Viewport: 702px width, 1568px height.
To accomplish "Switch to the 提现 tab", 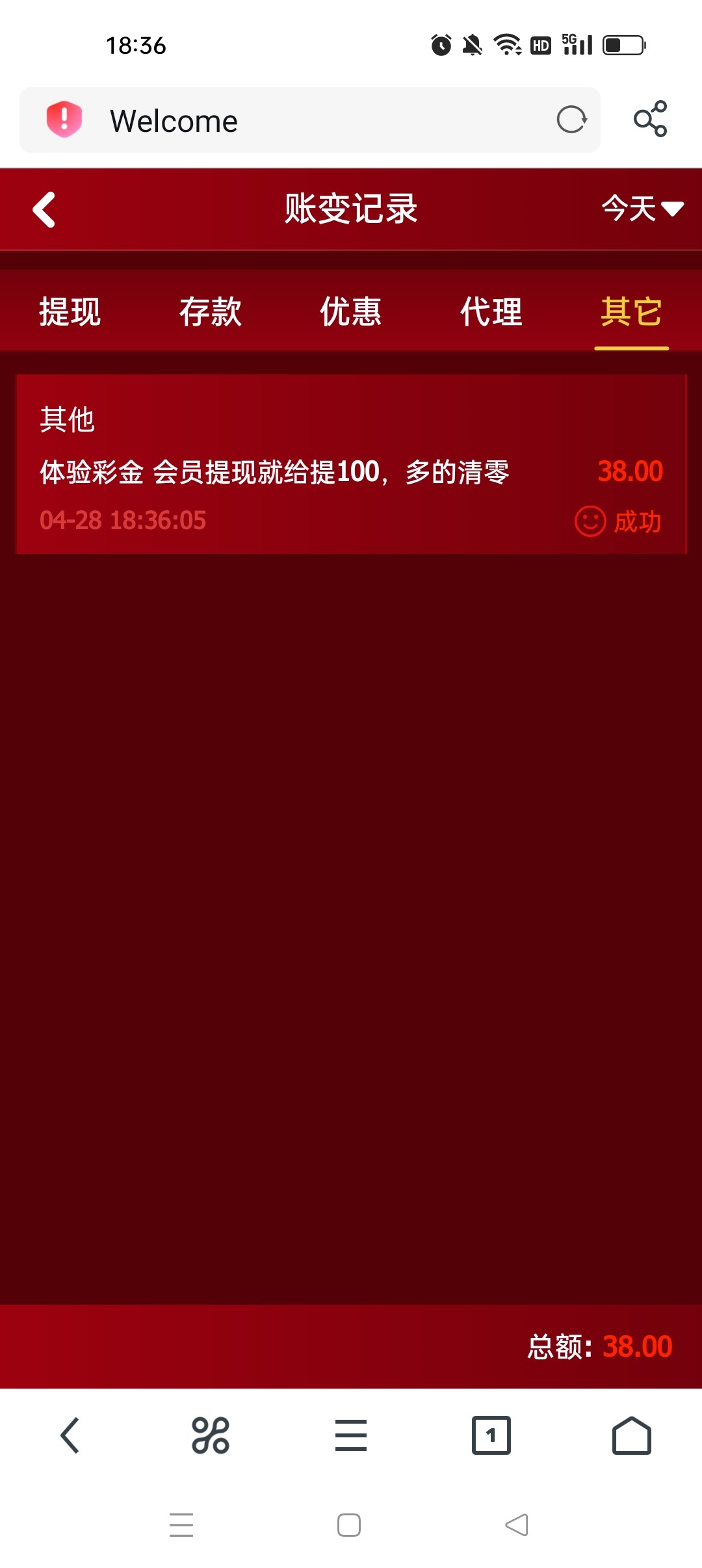I will pos(70,311).
